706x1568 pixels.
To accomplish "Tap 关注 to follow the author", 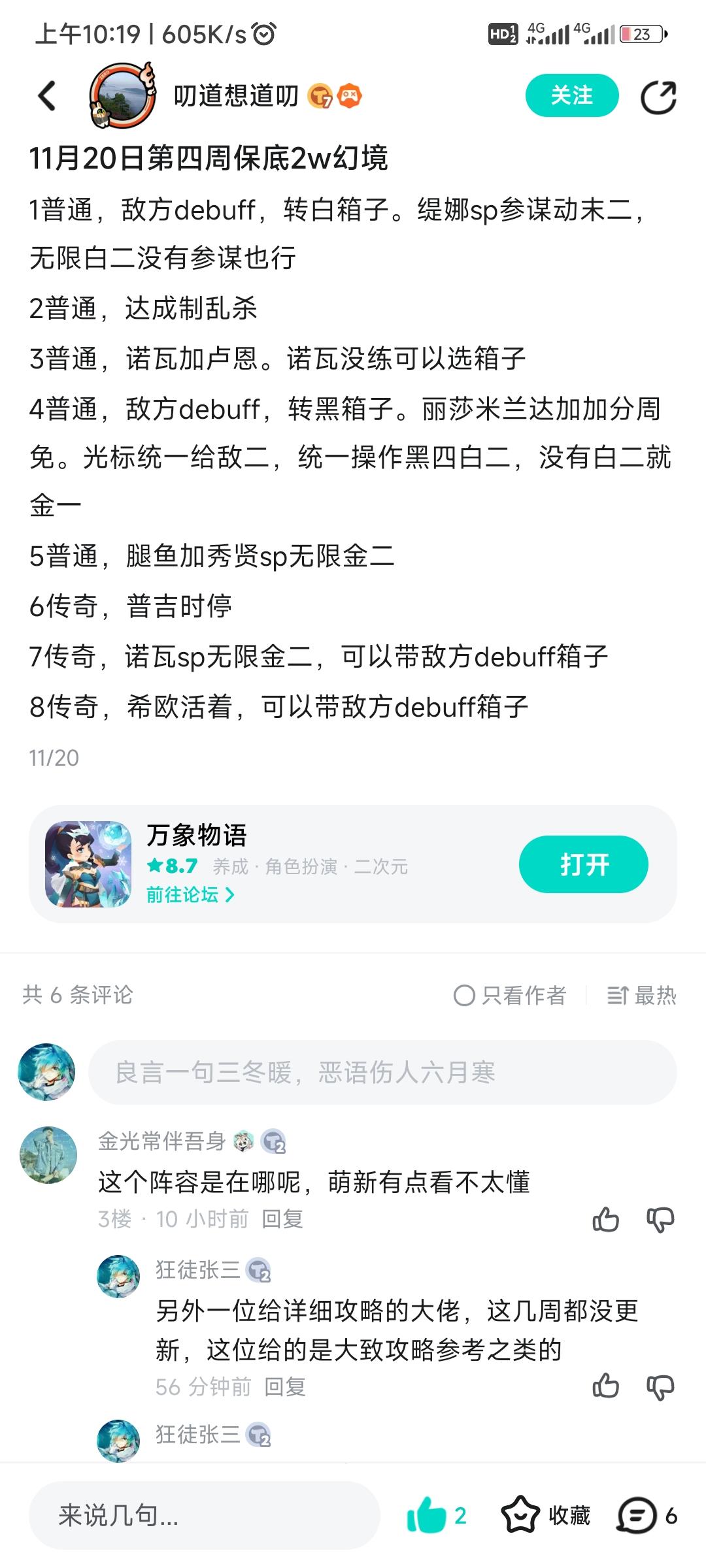I will 573,95.
